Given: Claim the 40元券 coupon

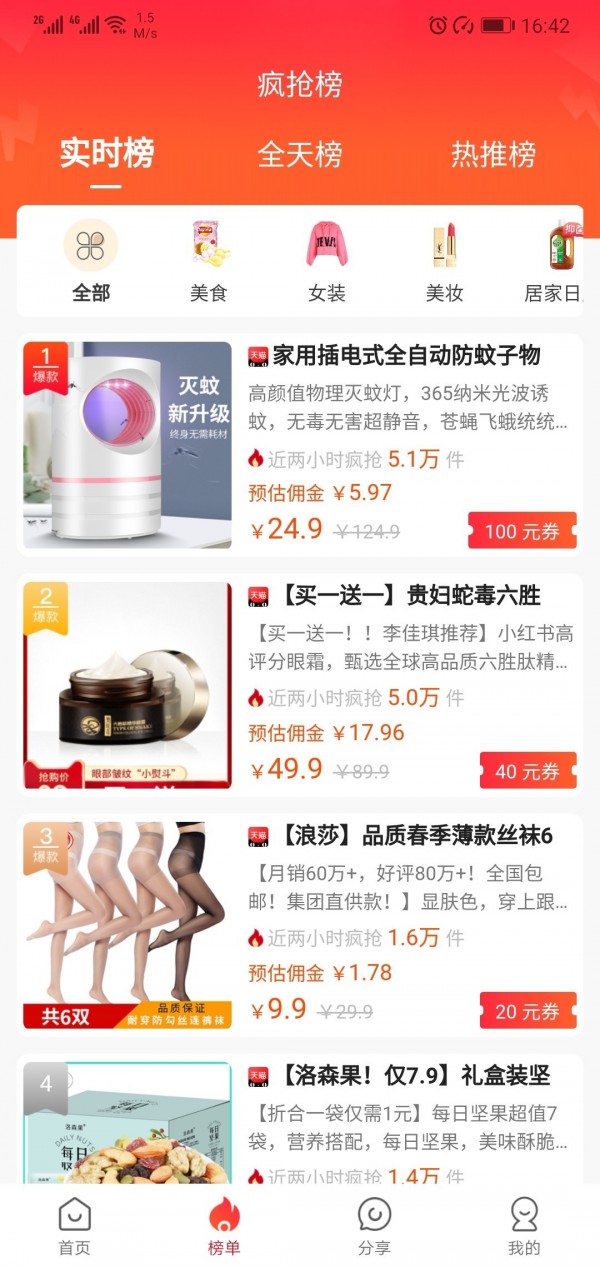Looking at the screenshot, I should point(528,771).
